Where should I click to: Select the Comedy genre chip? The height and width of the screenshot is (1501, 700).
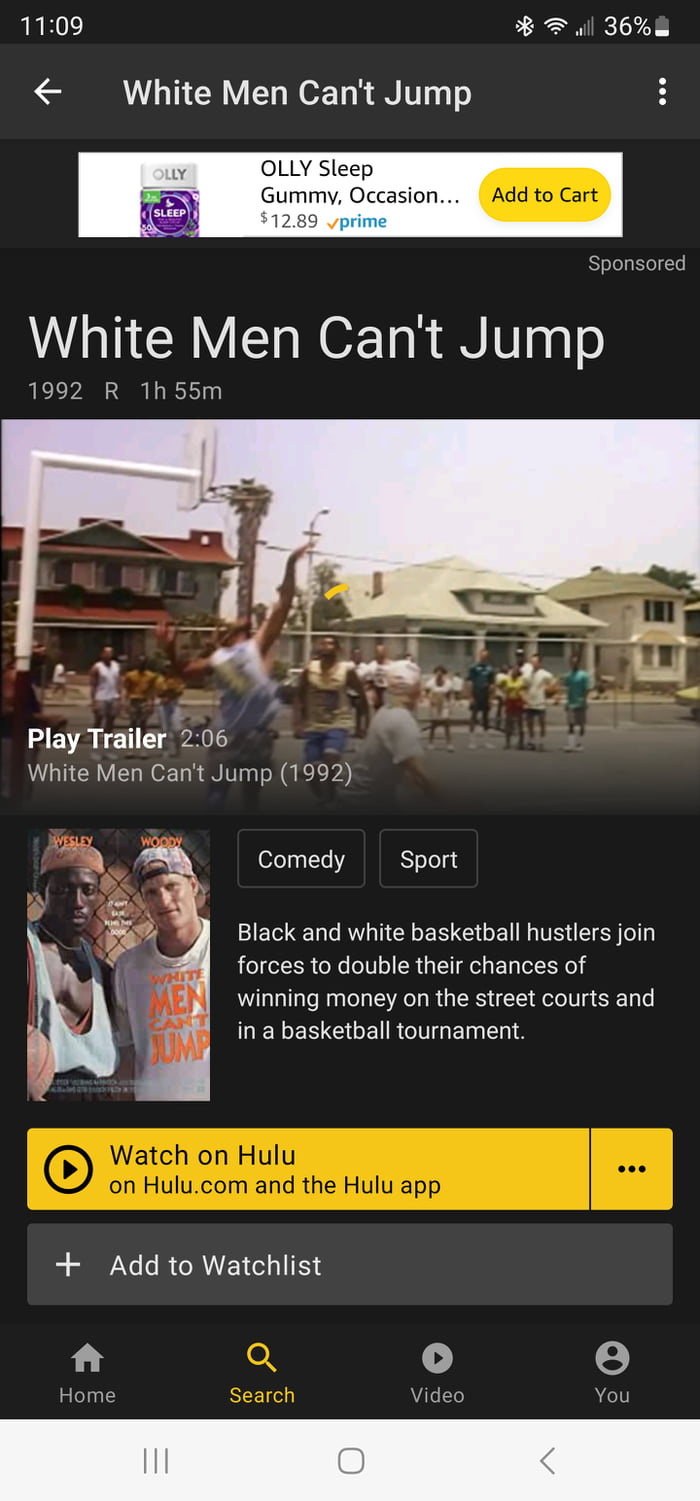(301, 859)
